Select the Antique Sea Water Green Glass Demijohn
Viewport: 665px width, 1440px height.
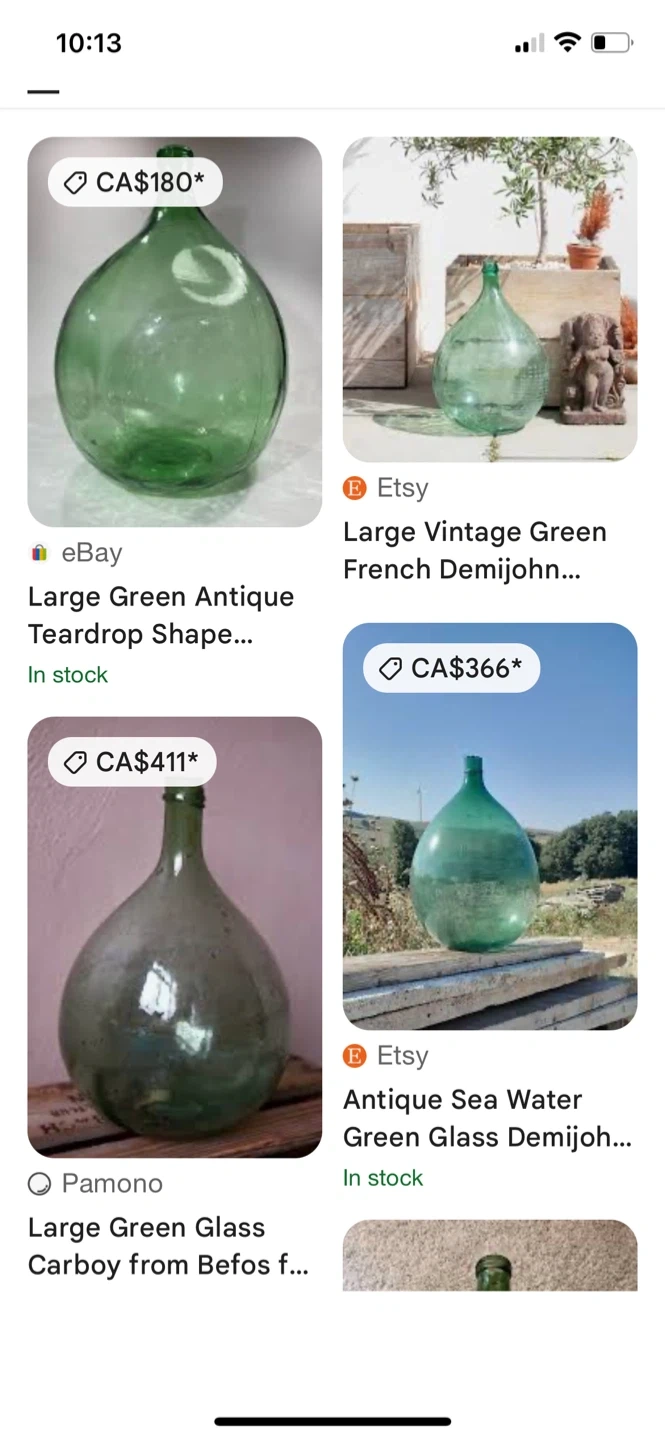pyautogui.click(x=489, y=826)
